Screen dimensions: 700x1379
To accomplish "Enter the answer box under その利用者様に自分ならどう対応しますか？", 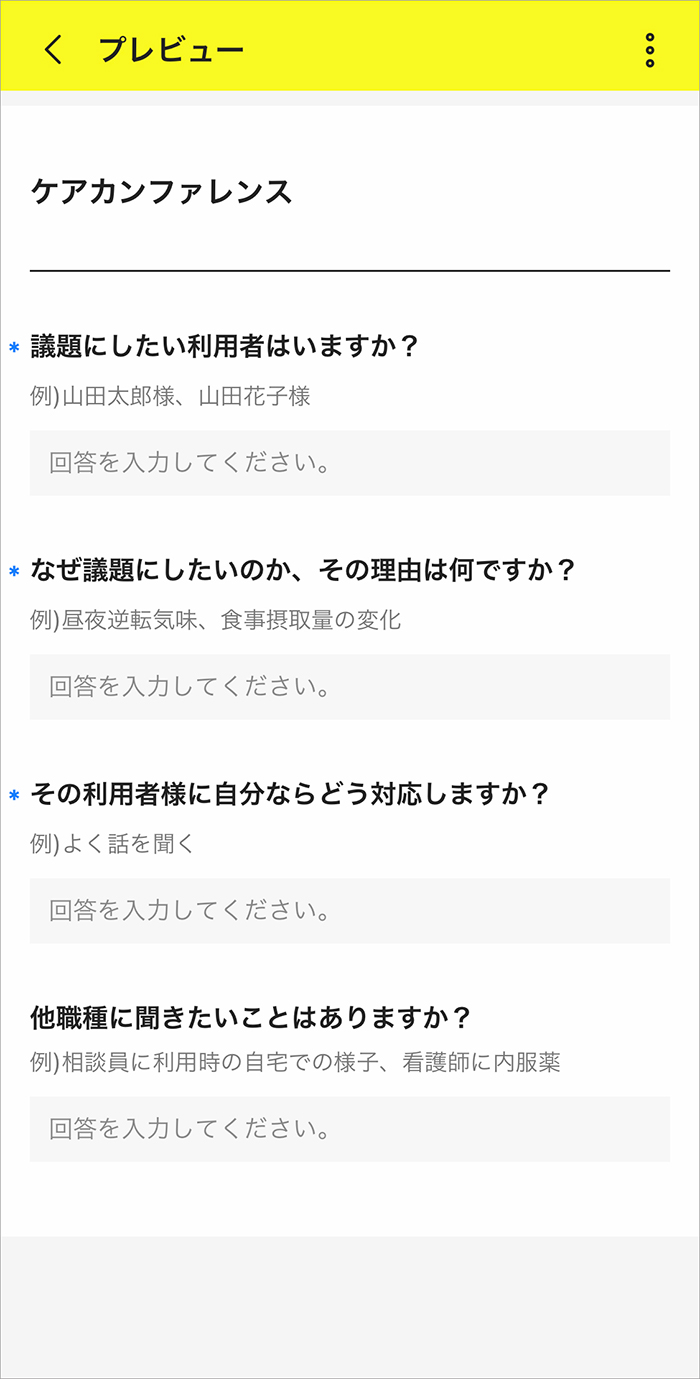I will pyautogui.click(x=349, y=911).
